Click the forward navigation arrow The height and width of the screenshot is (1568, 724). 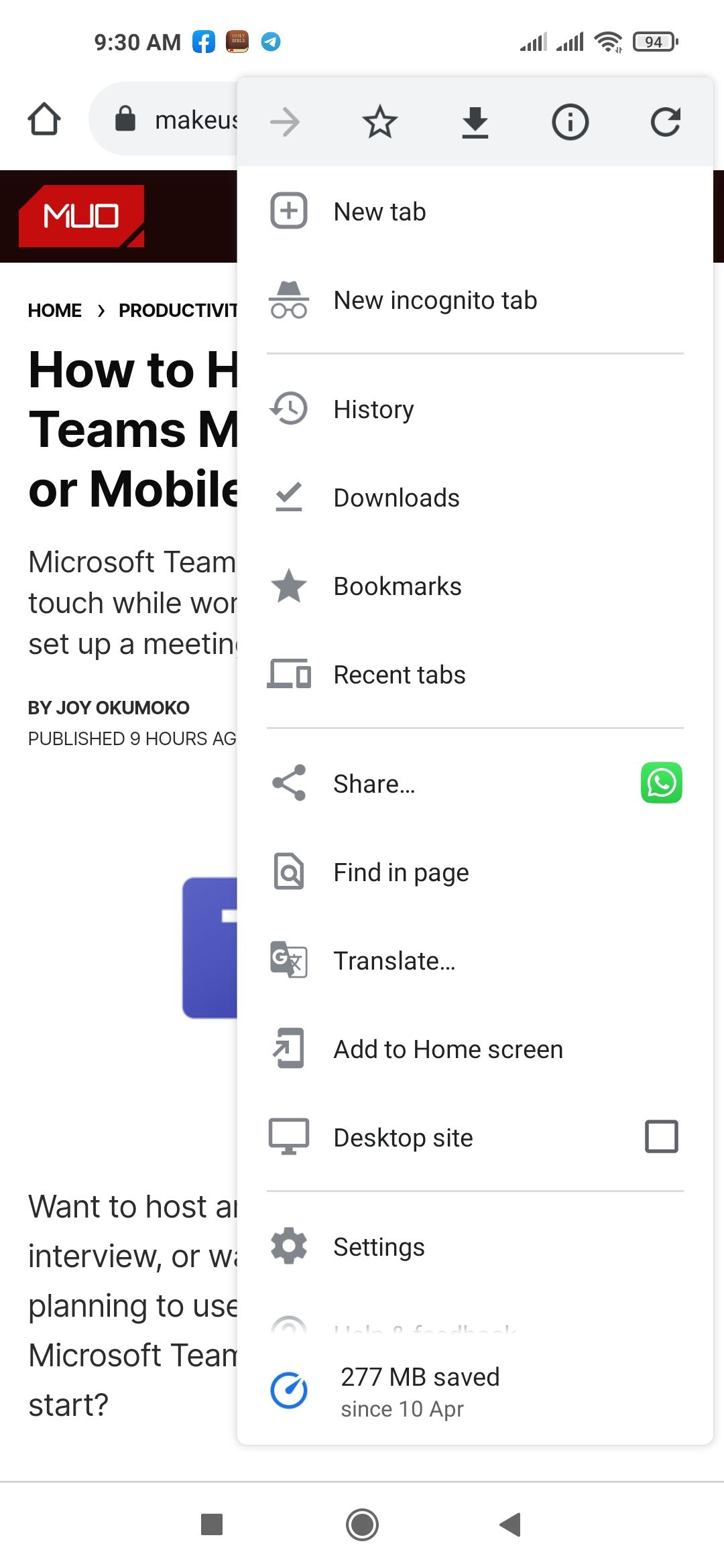pos(284,122)
